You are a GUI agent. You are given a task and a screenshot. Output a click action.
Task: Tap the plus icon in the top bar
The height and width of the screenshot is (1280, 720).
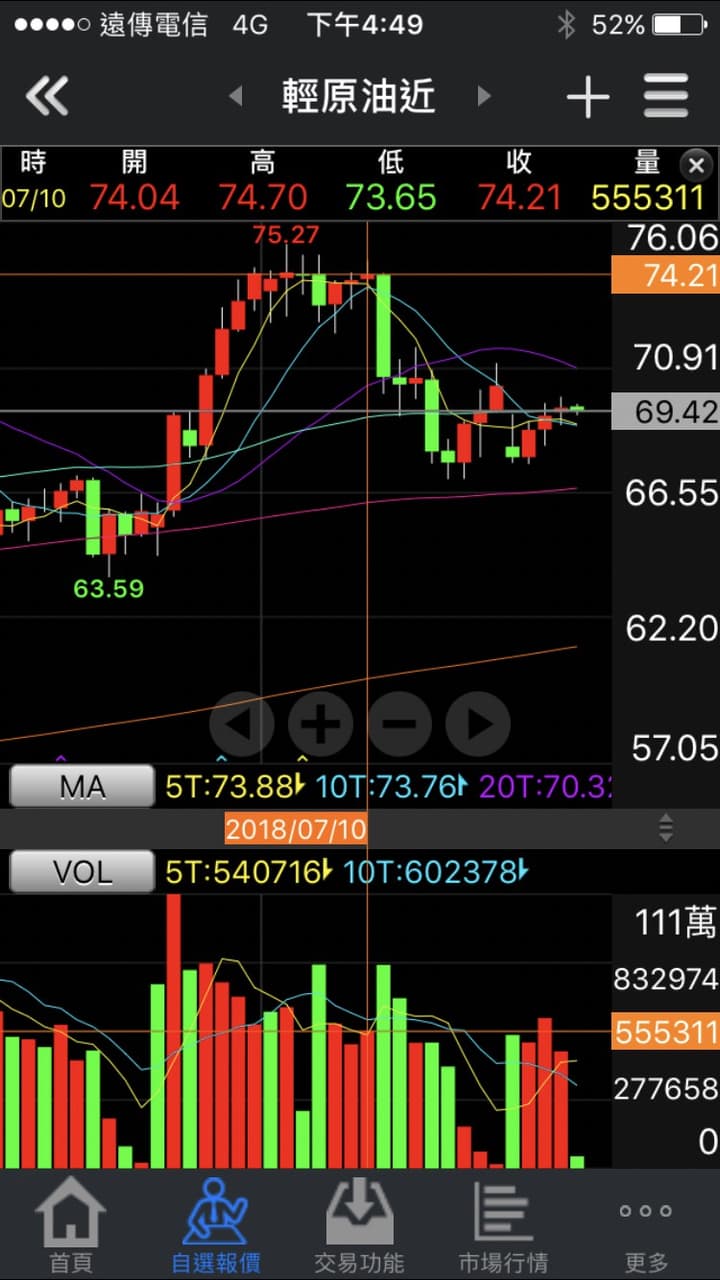coord(588,97)
